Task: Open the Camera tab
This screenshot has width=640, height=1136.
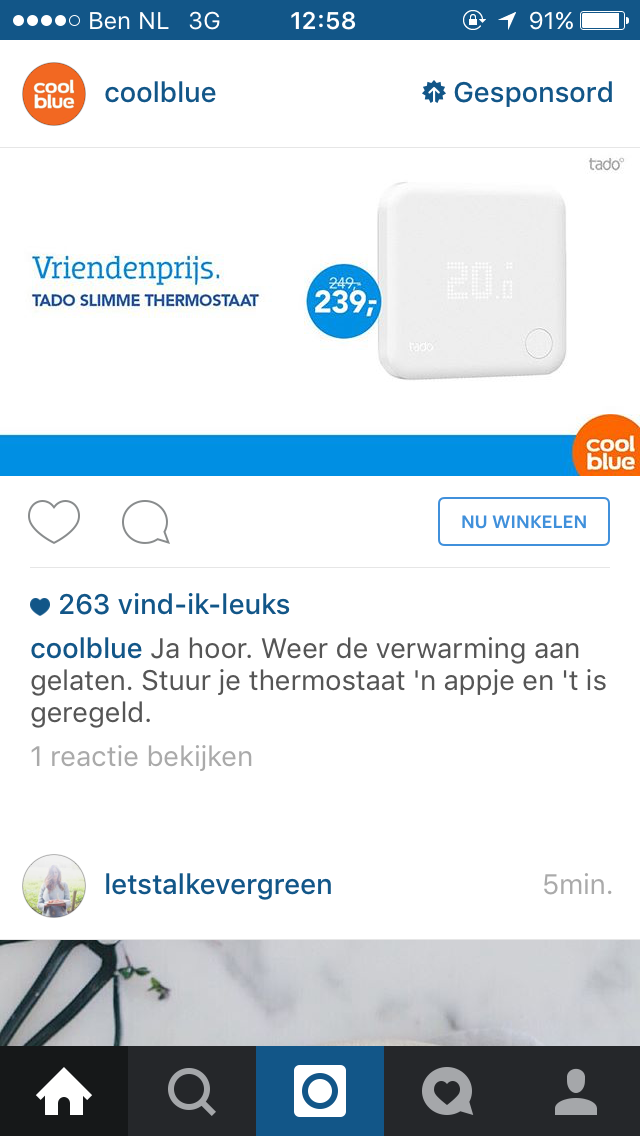Action: click(x=320, y=1091)
